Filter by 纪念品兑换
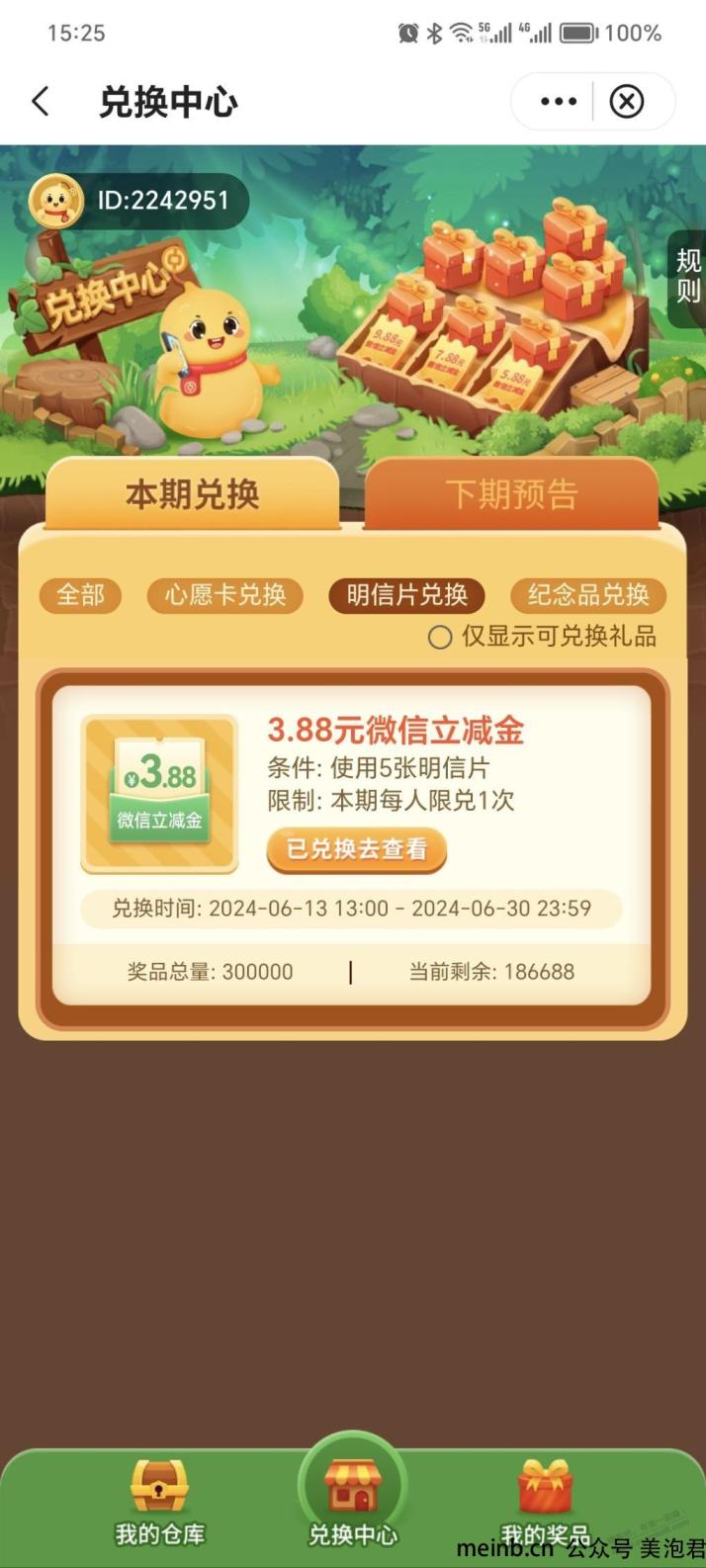This screenshot has height=1568, width=706. click(588, 595)
